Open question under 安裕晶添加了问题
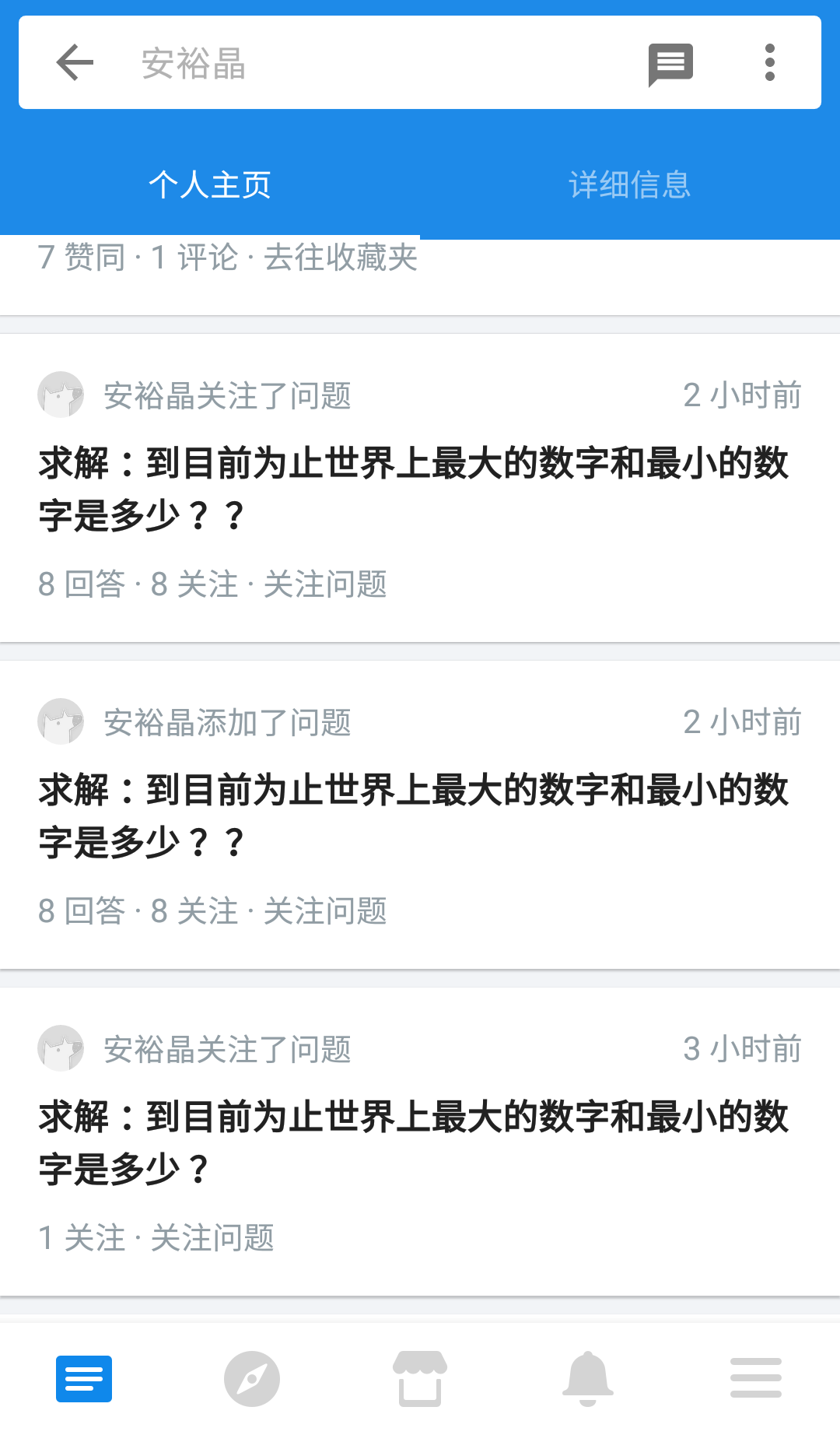Image resolution: width=840 pixels, height=1435 pixels. (x=412, y=816)
